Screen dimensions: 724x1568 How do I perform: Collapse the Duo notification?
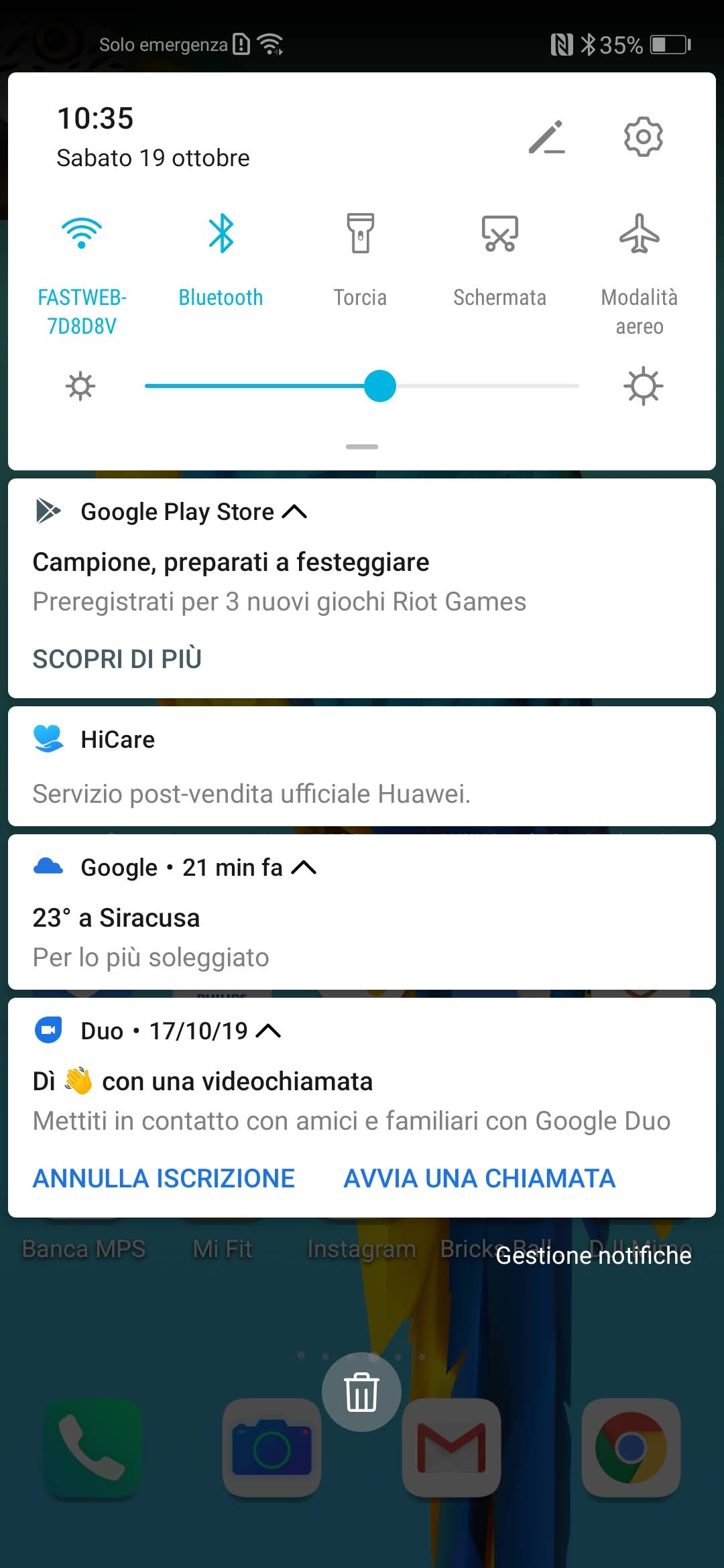268,1031
